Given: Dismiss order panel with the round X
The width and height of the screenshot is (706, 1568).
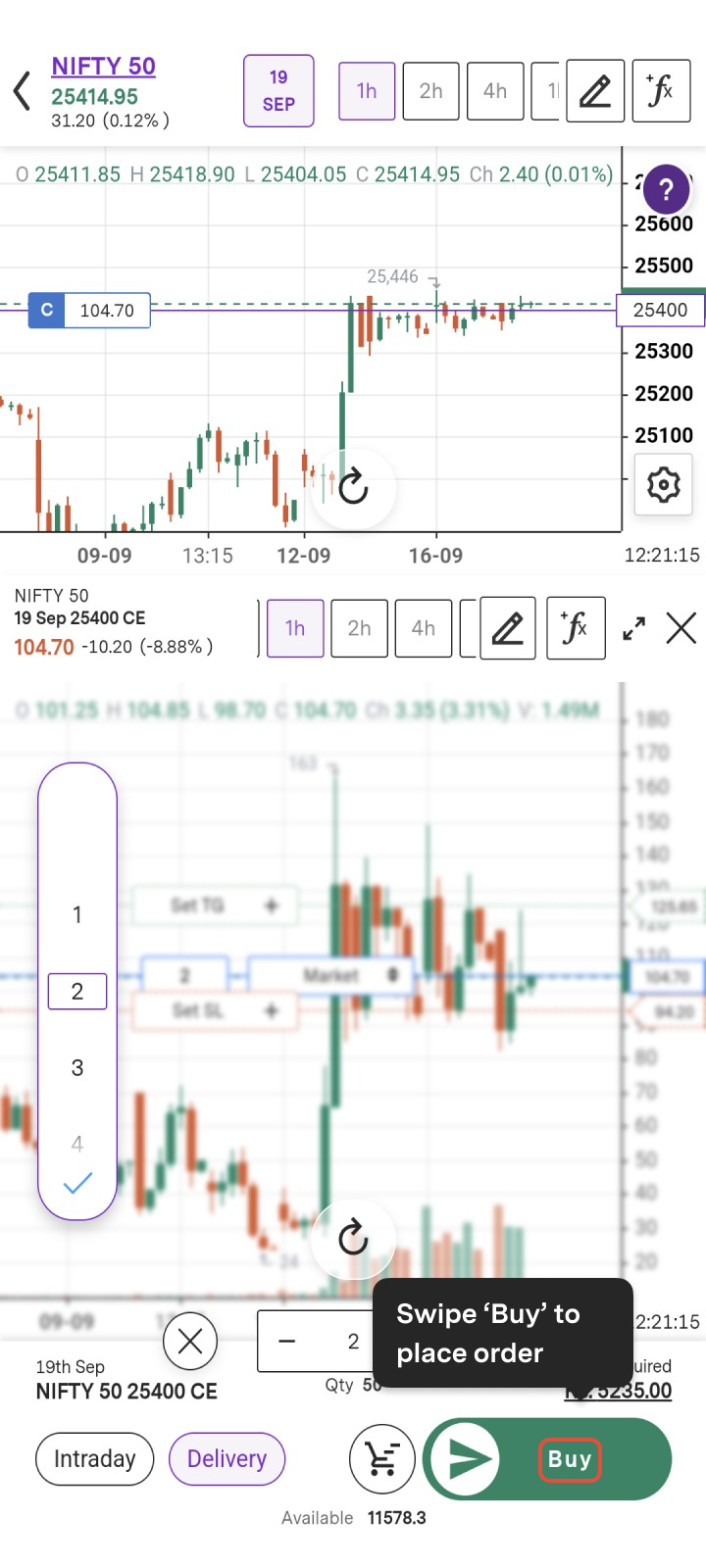Looking at the screenshot, I should point(190,1341).
